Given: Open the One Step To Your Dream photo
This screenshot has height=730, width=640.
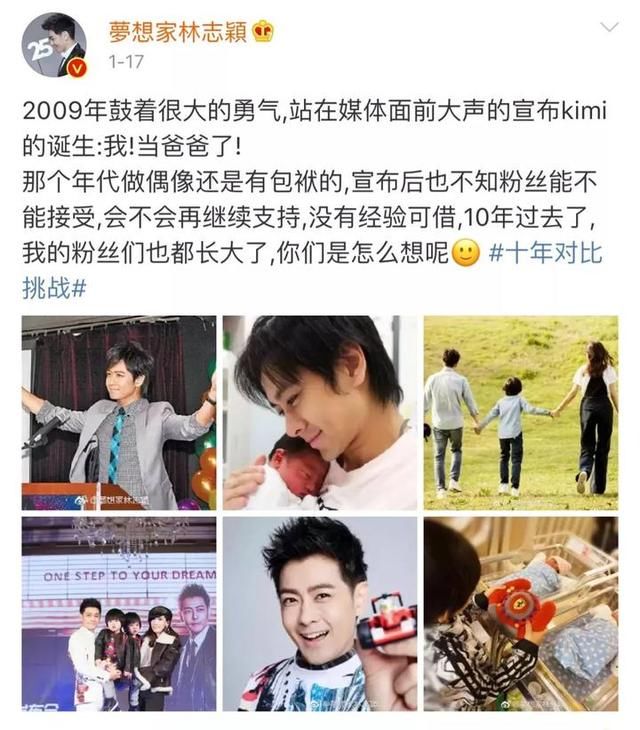Looking at the screenshot, I should coord(118,612).
